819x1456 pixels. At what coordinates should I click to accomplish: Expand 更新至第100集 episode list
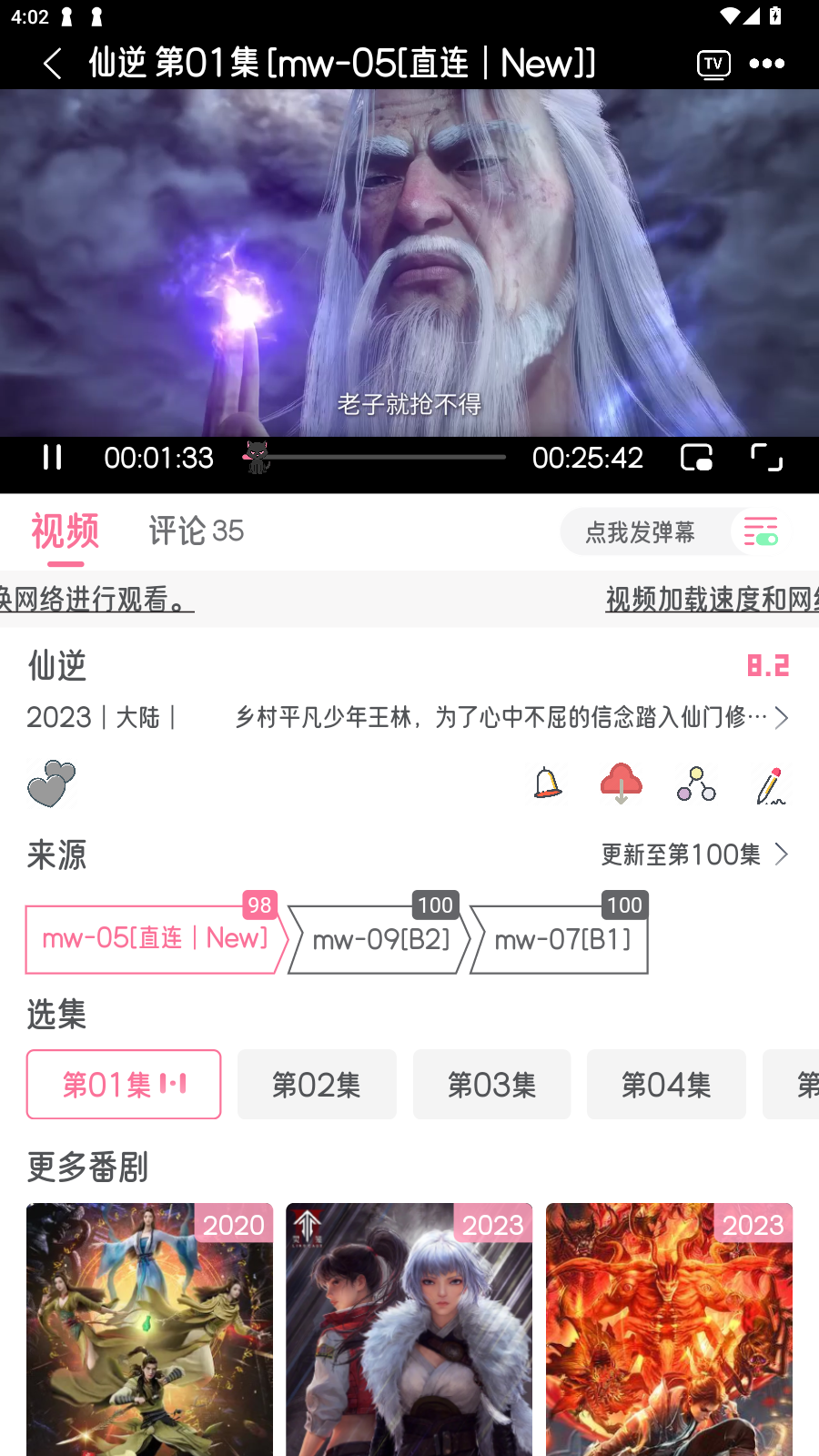[x=695, y=854]
